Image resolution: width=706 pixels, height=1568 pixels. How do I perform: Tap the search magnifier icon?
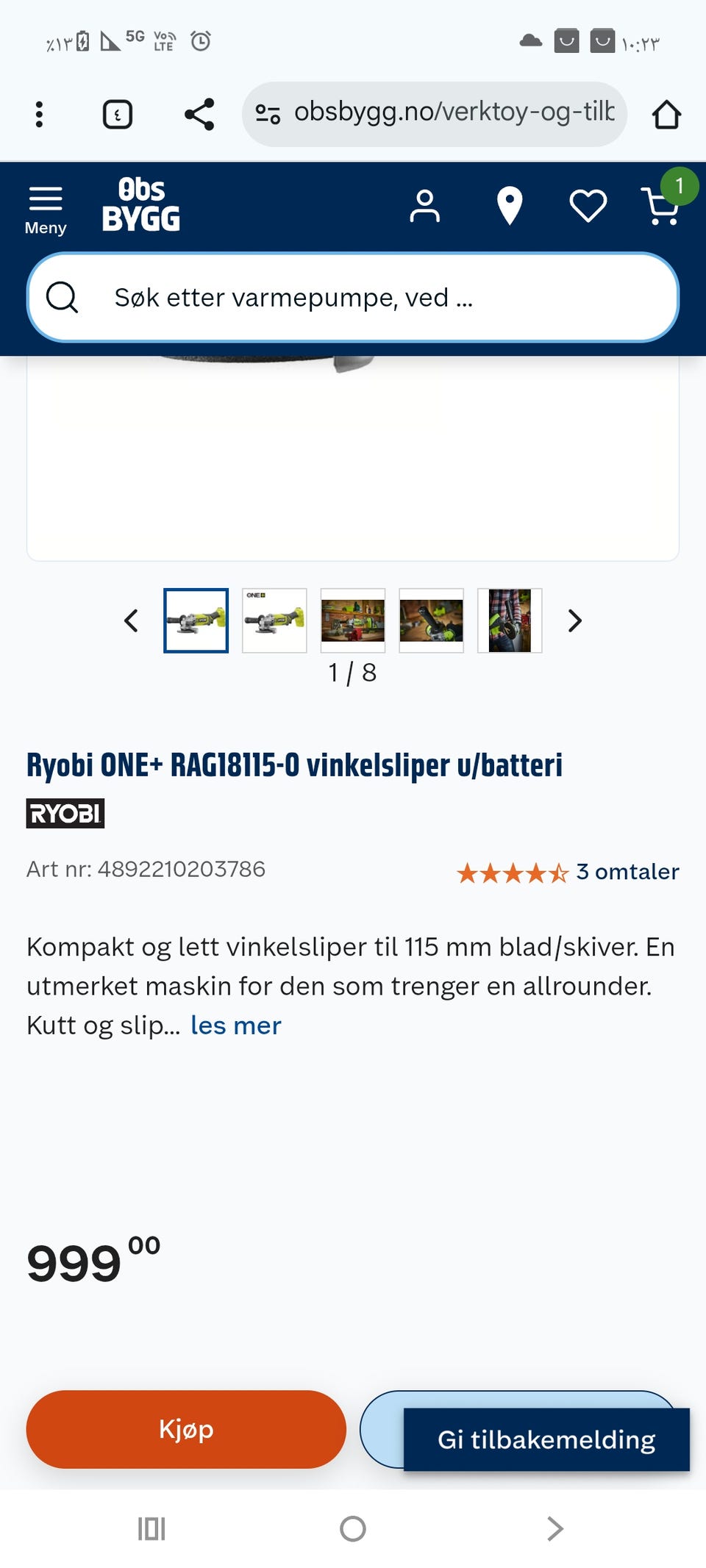(63, 297)
